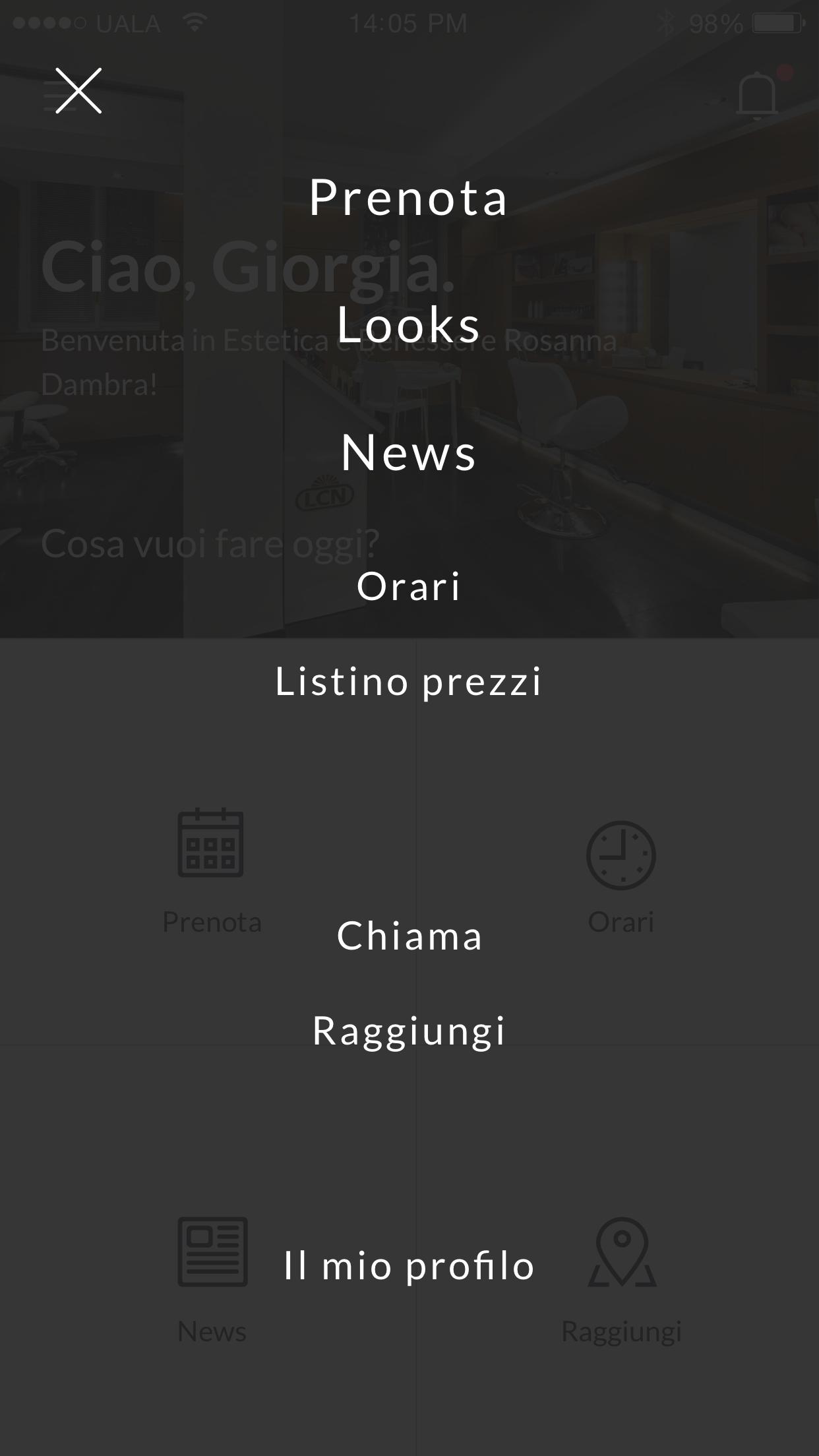Select Chiama to call the salon
This screenshot has width=819, height=1456.
409,936
